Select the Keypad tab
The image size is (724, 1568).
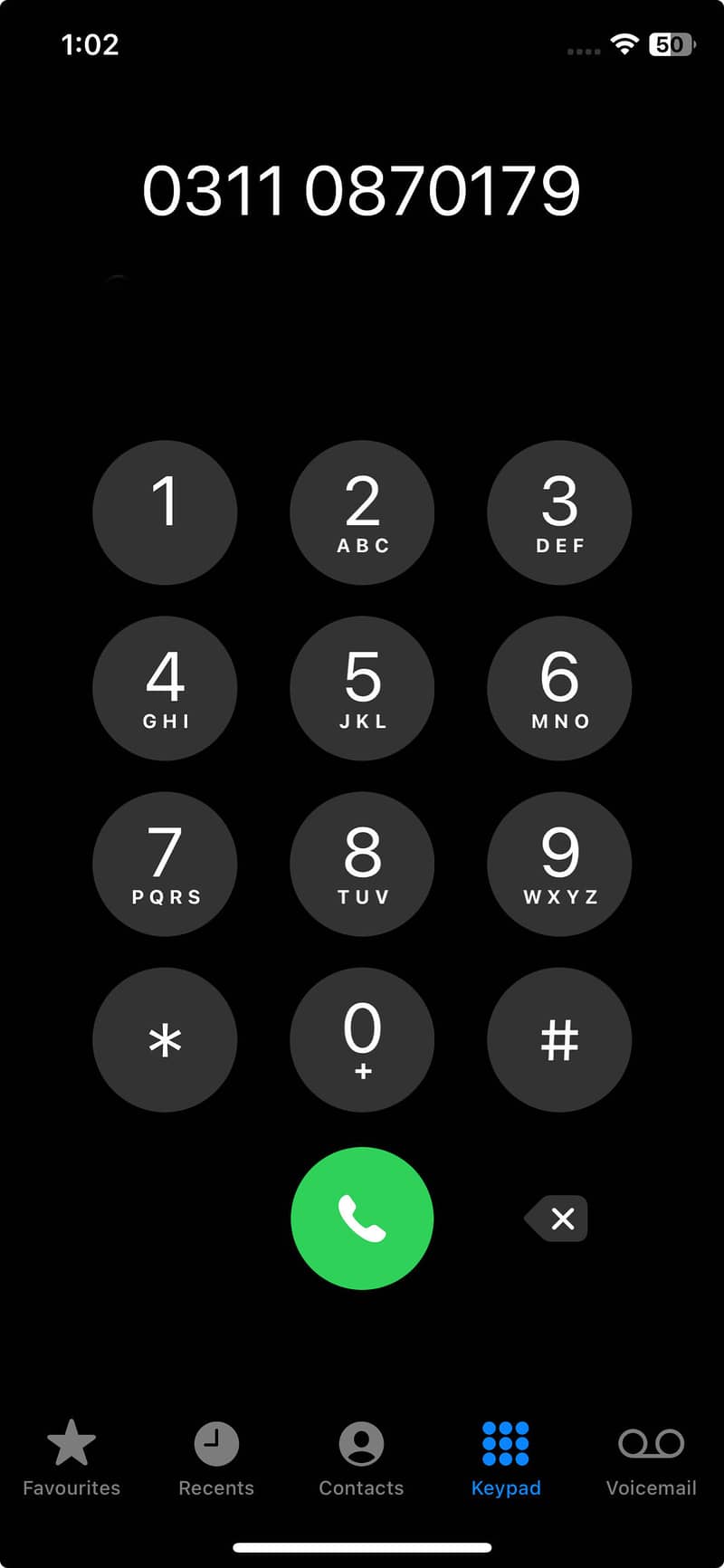click(506, 1458)
